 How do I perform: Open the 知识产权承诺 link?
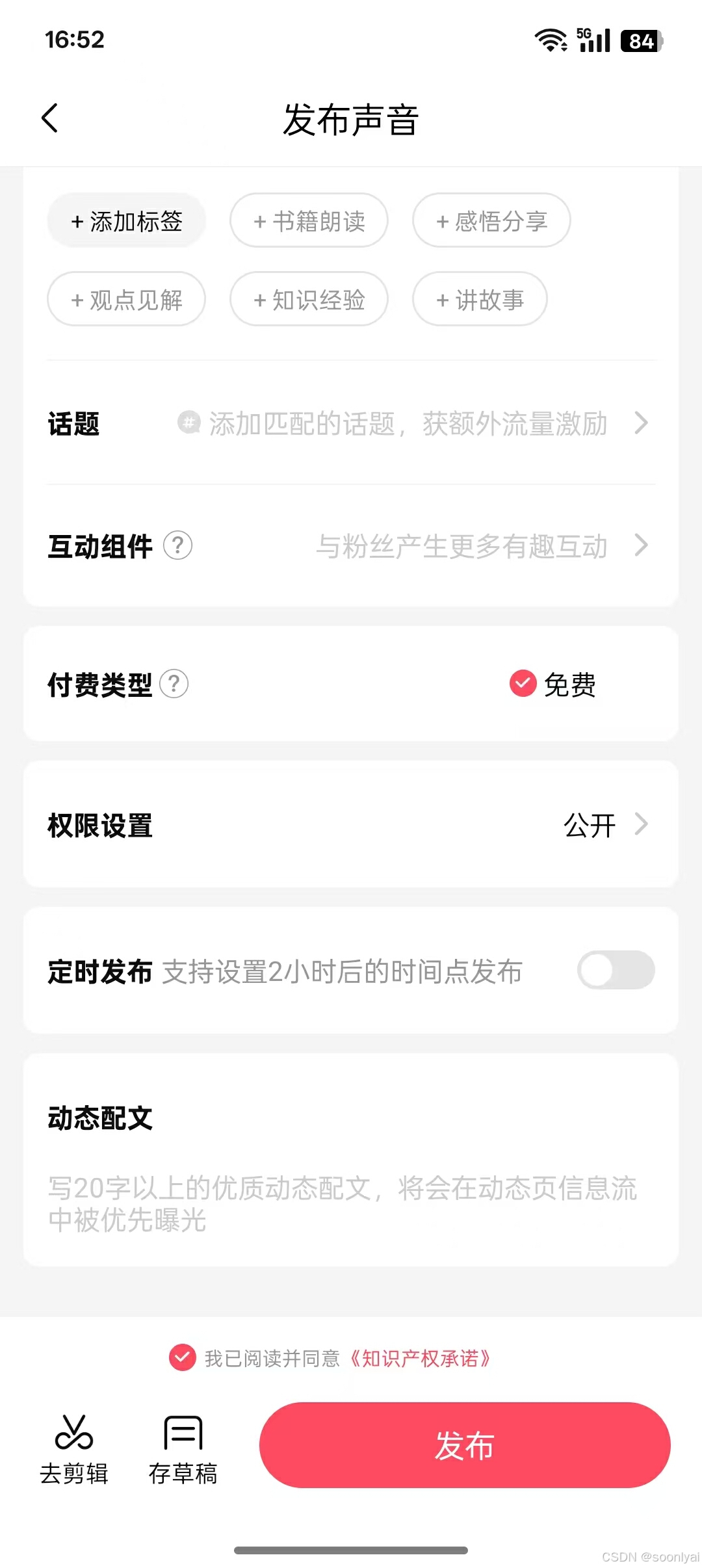[x=419, y=1359]
